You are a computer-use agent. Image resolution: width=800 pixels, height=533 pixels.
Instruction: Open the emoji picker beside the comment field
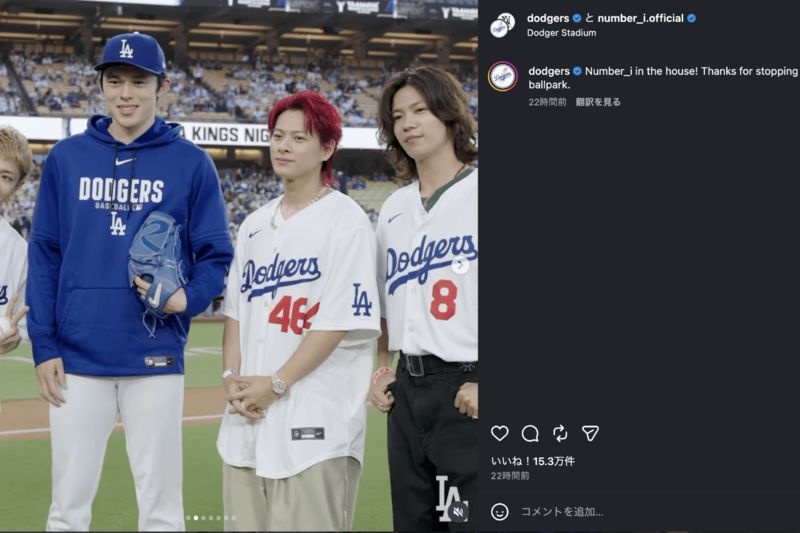tap(499, 512)
